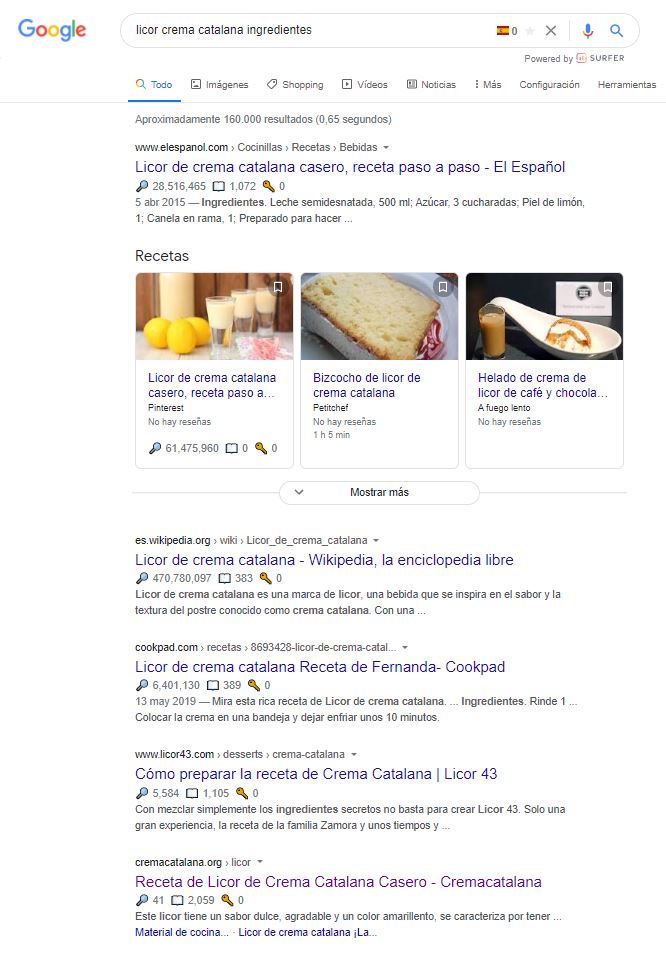Open the Helado de crema de licor card
The width and height of the screenshot is (666, 962).
coord(542,386)
